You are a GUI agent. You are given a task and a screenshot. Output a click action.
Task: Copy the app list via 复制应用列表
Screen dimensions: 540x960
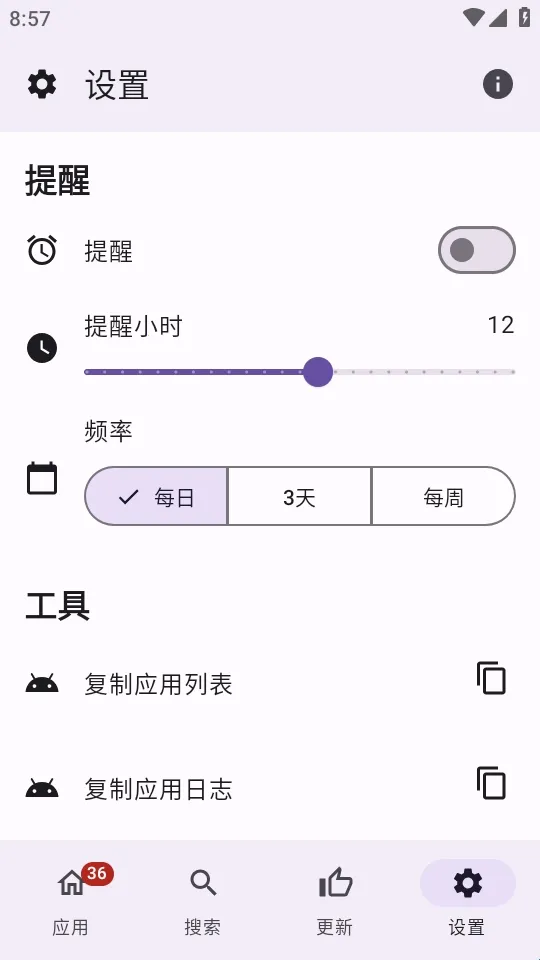[x=270, y=683]
